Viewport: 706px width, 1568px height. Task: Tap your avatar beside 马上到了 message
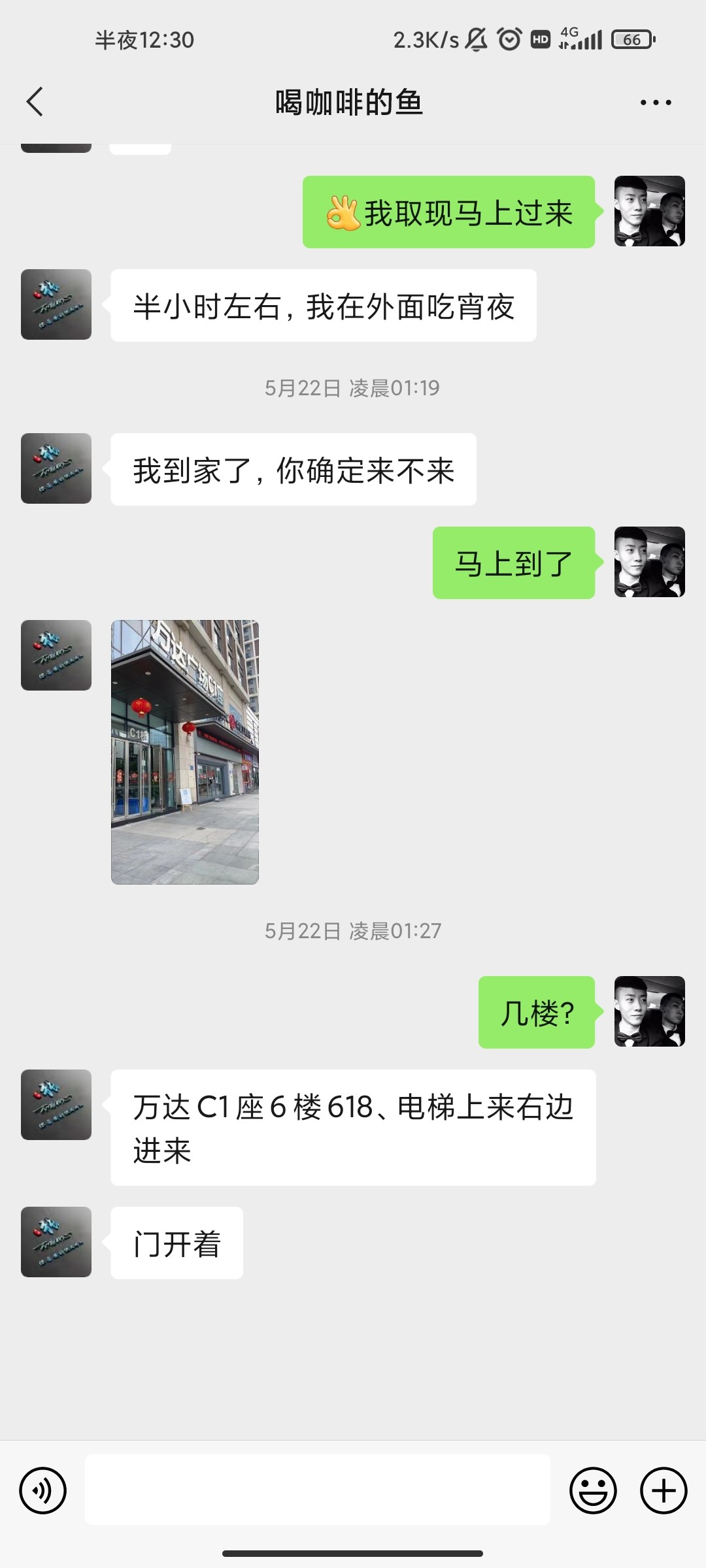point(648,562)
